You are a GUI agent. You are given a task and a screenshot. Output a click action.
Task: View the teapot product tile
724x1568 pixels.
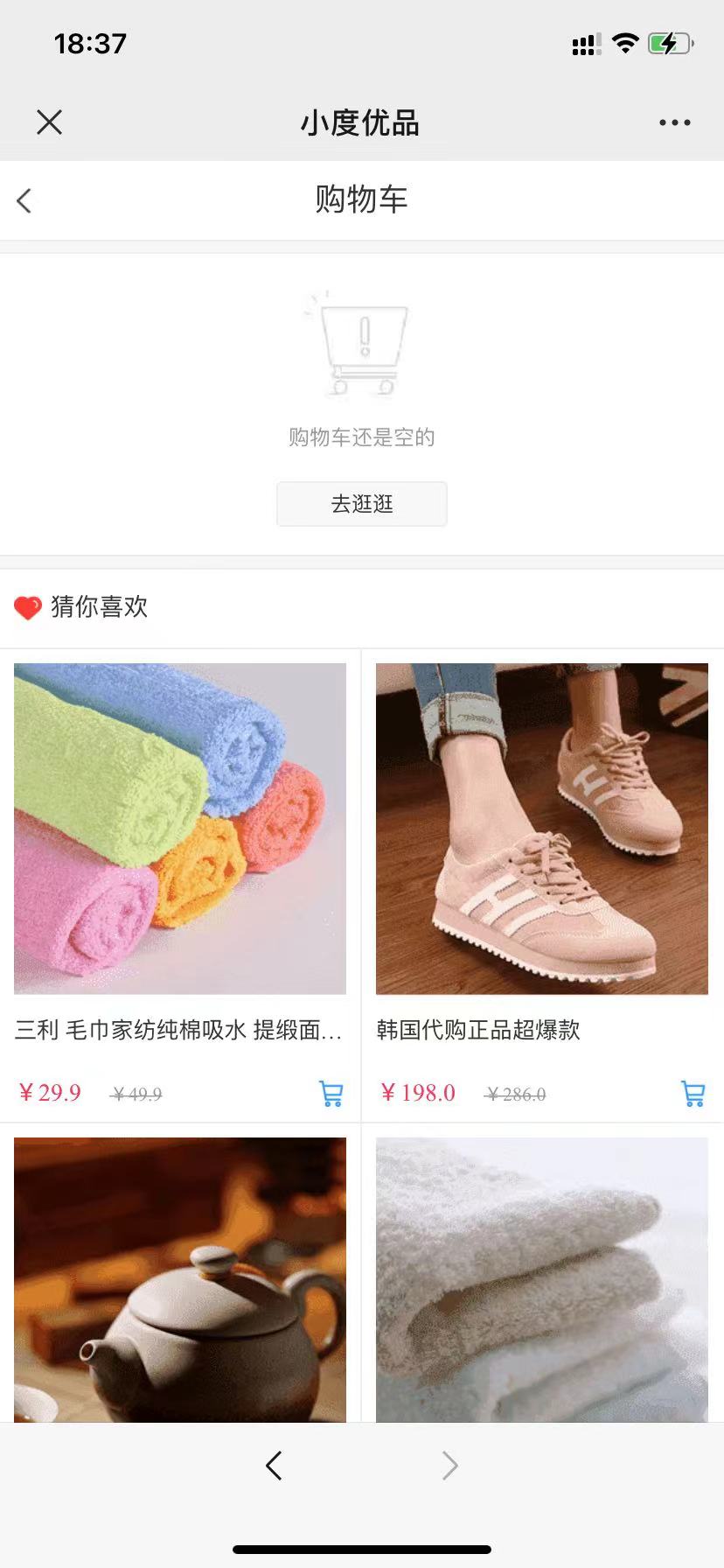click(180, 1279)
